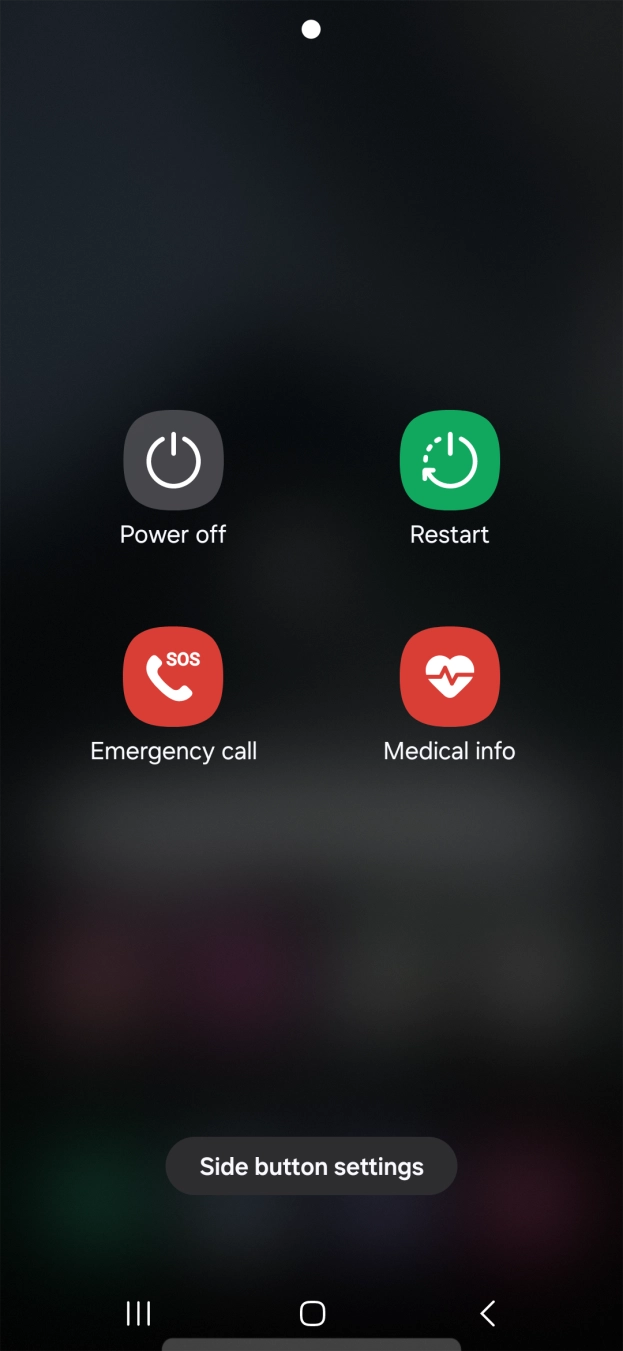Start an Emergency call
The height and width of the screenshot is (1351, 623).
173,677
